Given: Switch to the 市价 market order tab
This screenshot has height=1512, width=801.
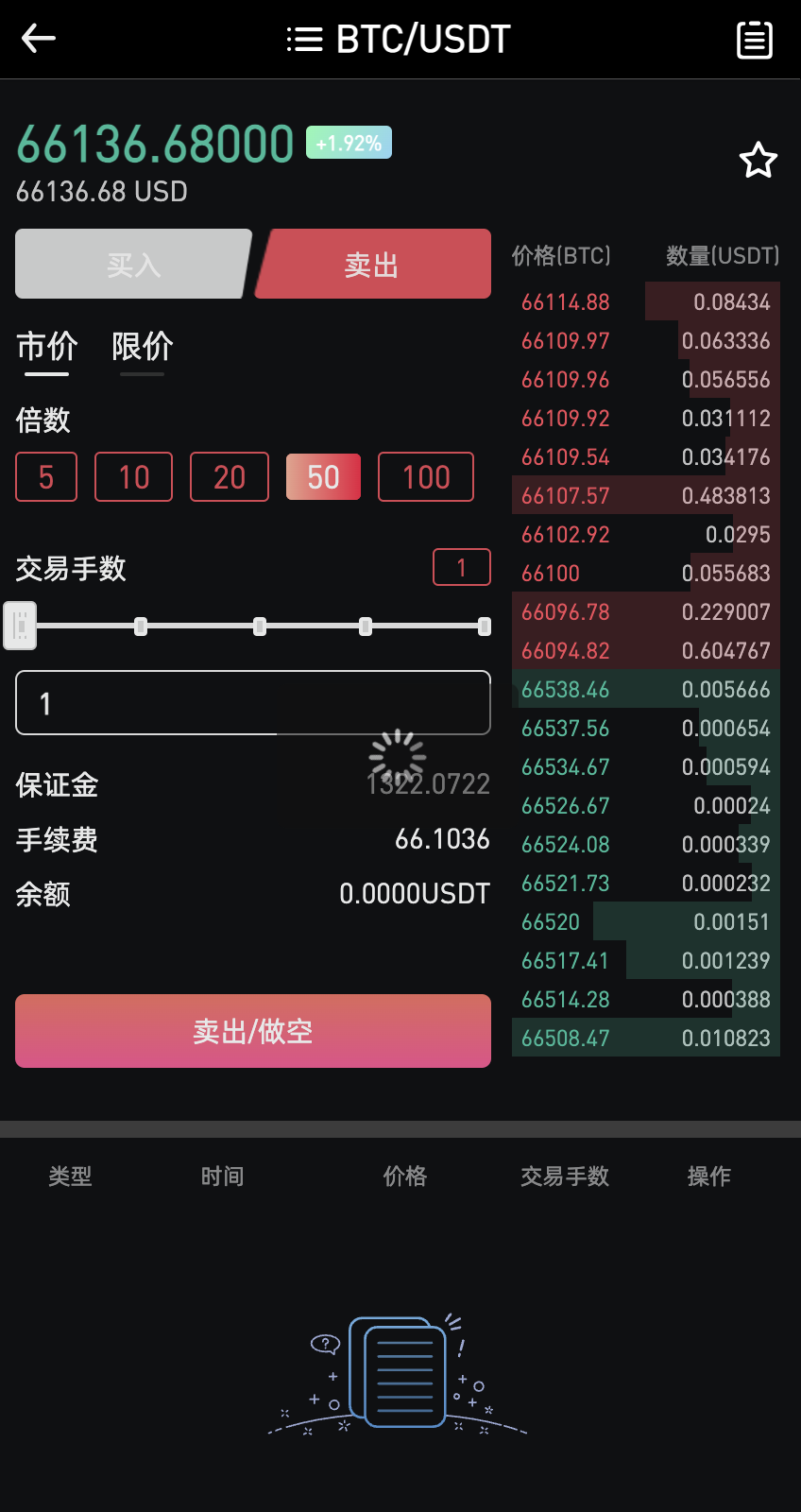Looking at the screenshot, I should coord(45,348).
